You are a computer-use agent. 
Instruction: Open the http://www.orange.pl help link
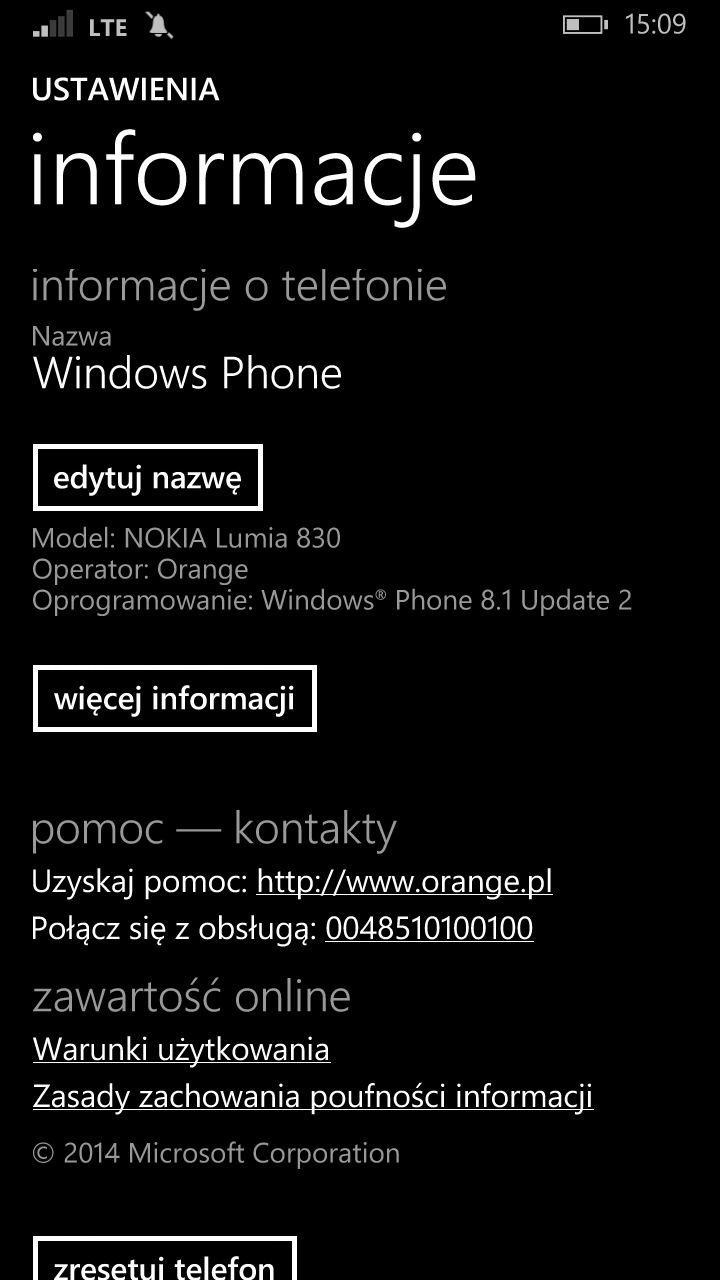404,882
